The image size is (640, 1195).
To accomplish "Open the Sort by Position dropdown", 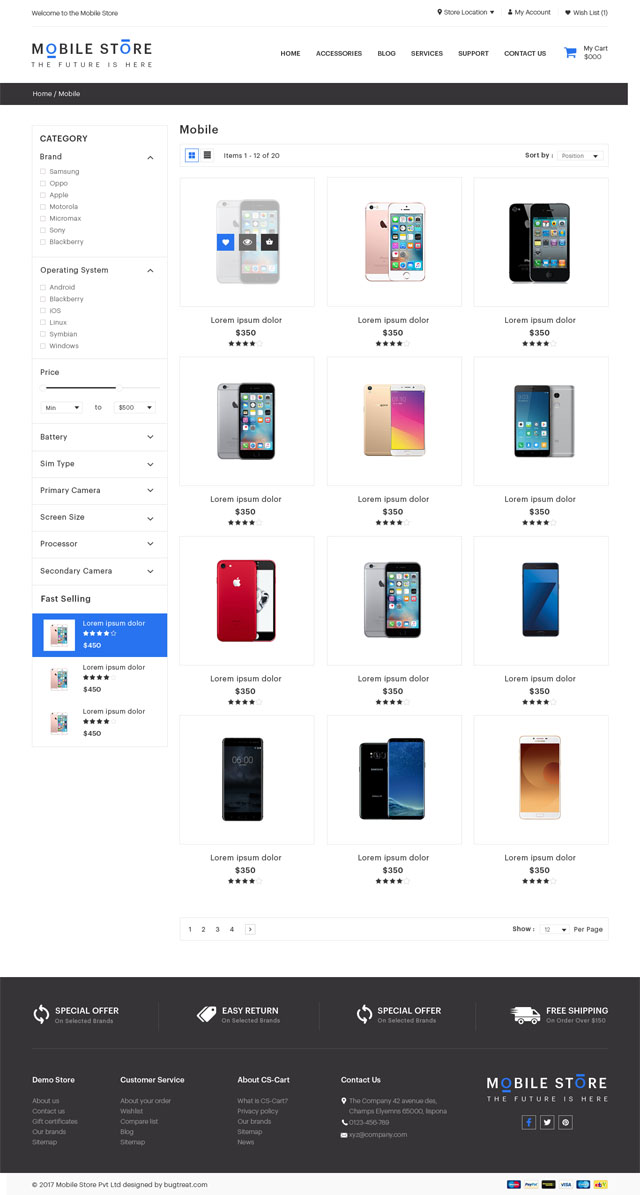I will pyautogui.click(x=580, y=156).
